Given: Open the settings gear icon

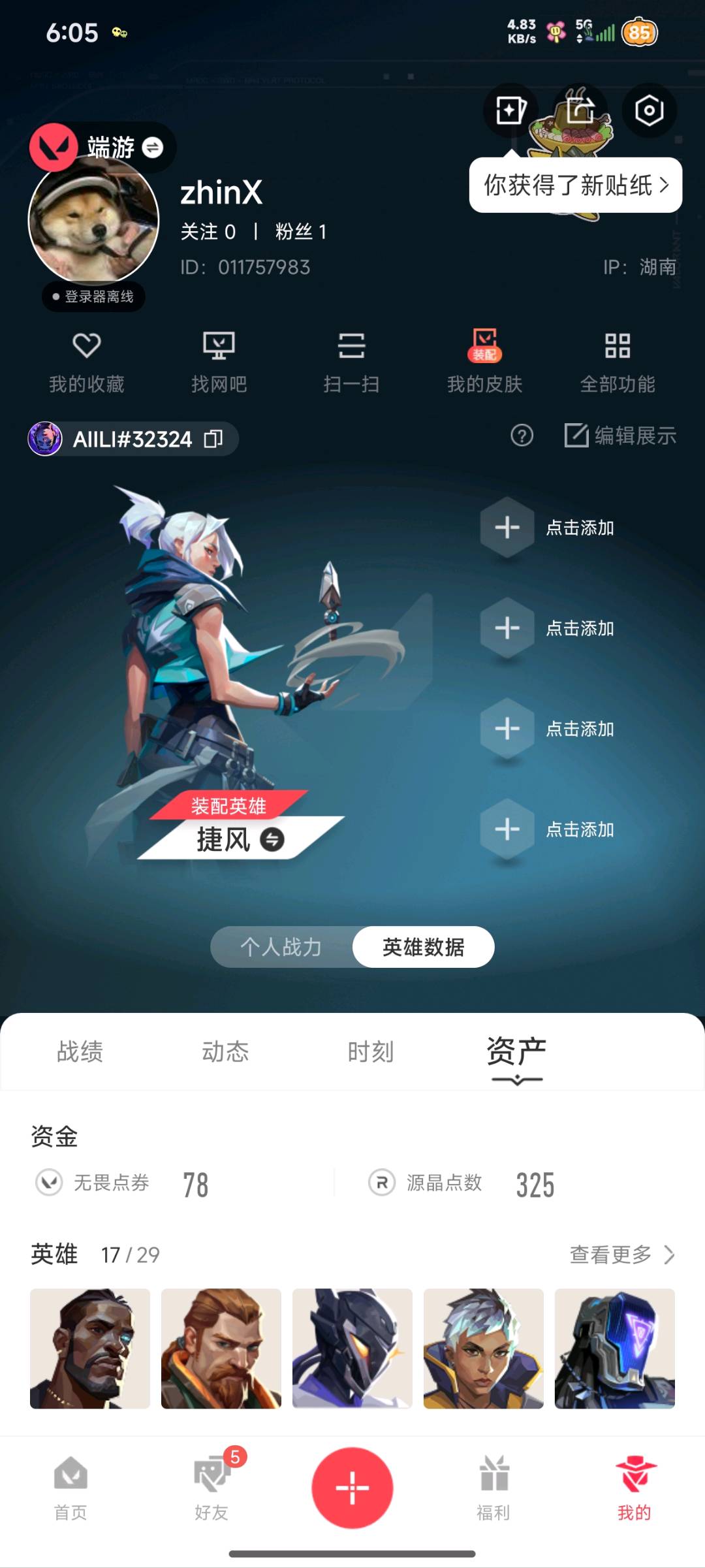Looking at the screenshot, I should [x=649, y=111].
